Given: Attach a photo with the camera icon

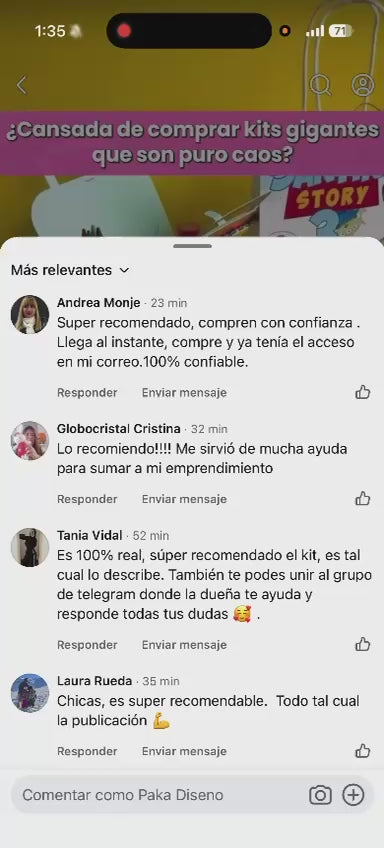Looking at the screenshot, I should pyautogui.click(x=320, y=795).
